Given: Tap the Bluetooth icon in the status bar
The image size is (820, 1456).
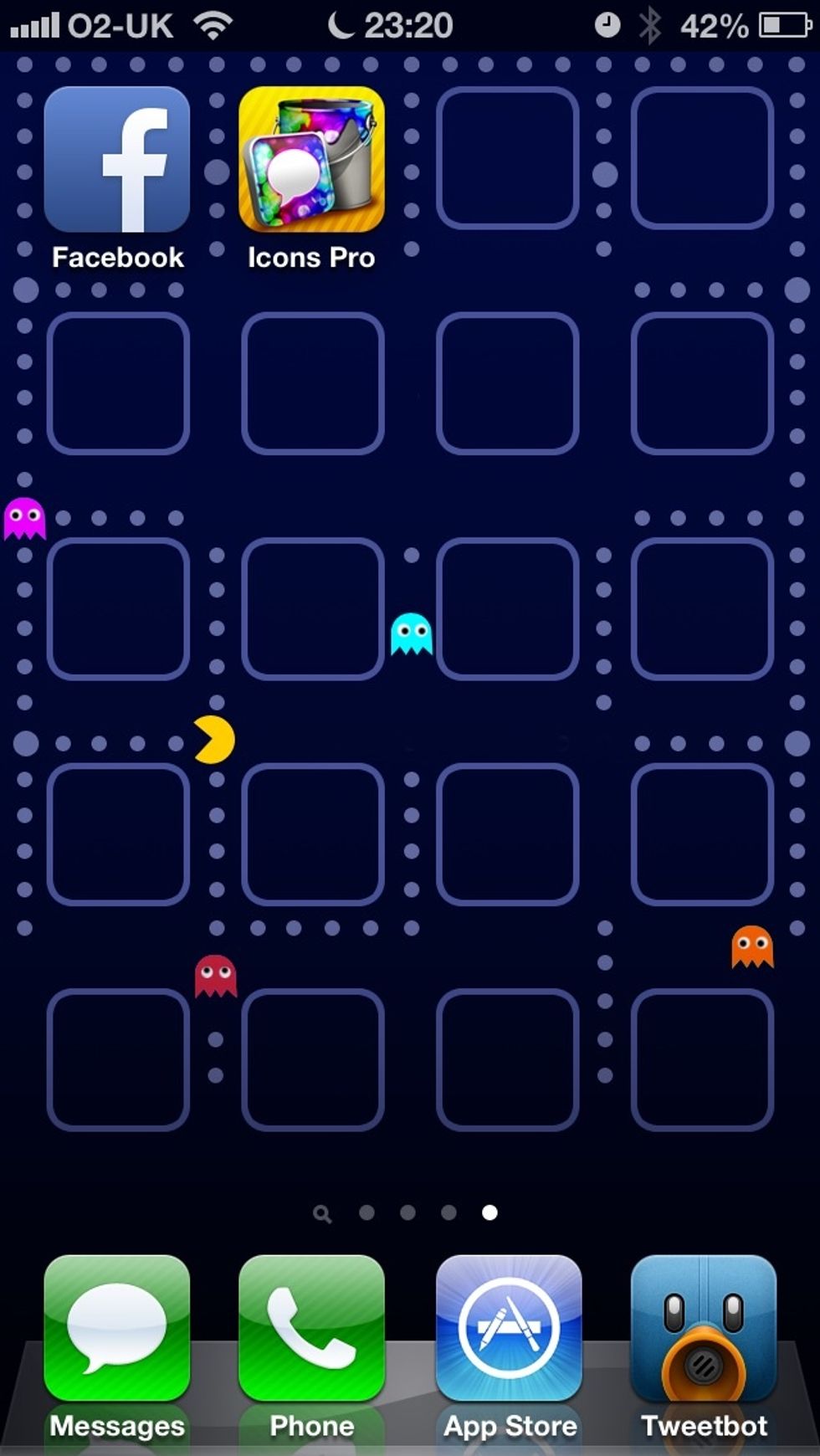Looking at the screenshot, I should click(652, 23).
